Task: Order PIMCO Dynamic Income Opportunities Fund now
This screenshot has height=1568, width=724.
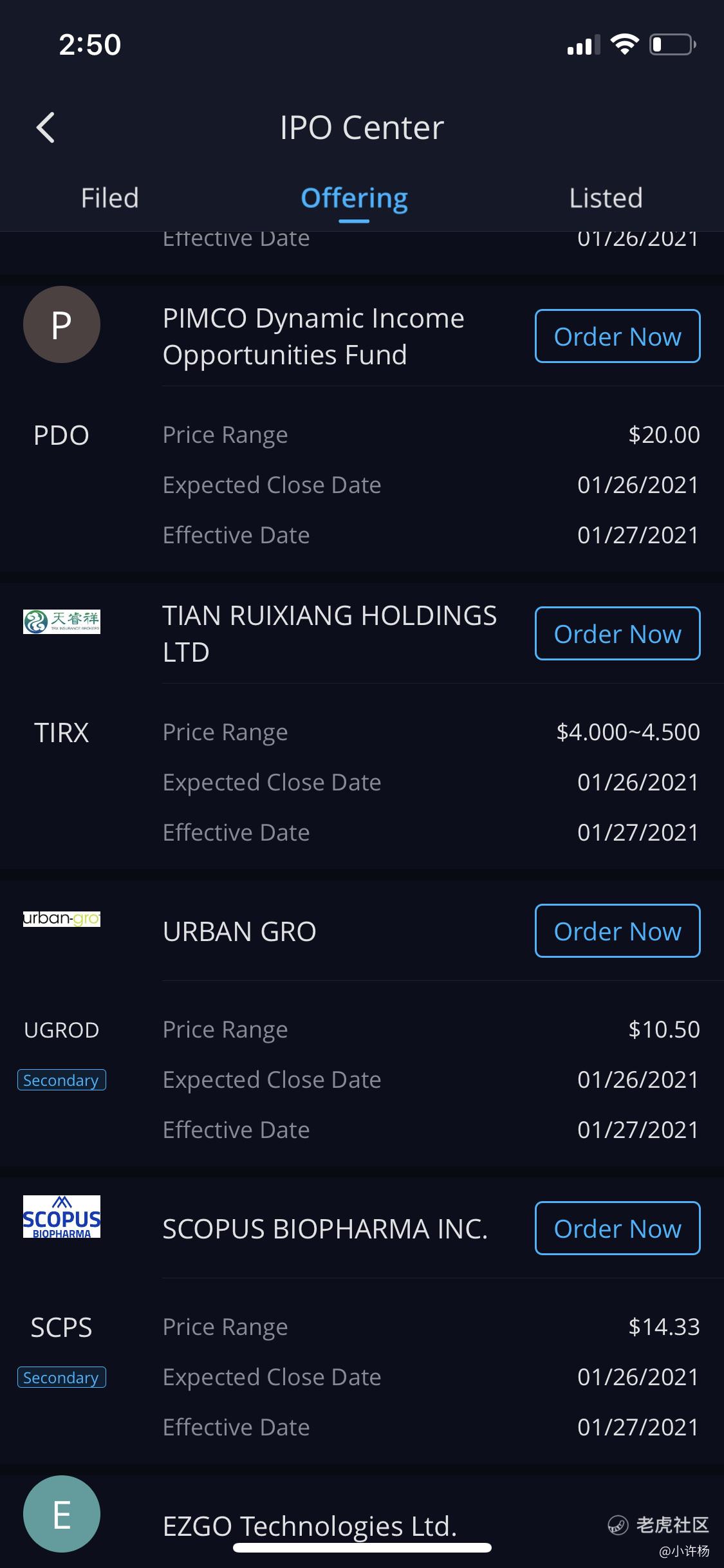Action: [x=617, y=336]
